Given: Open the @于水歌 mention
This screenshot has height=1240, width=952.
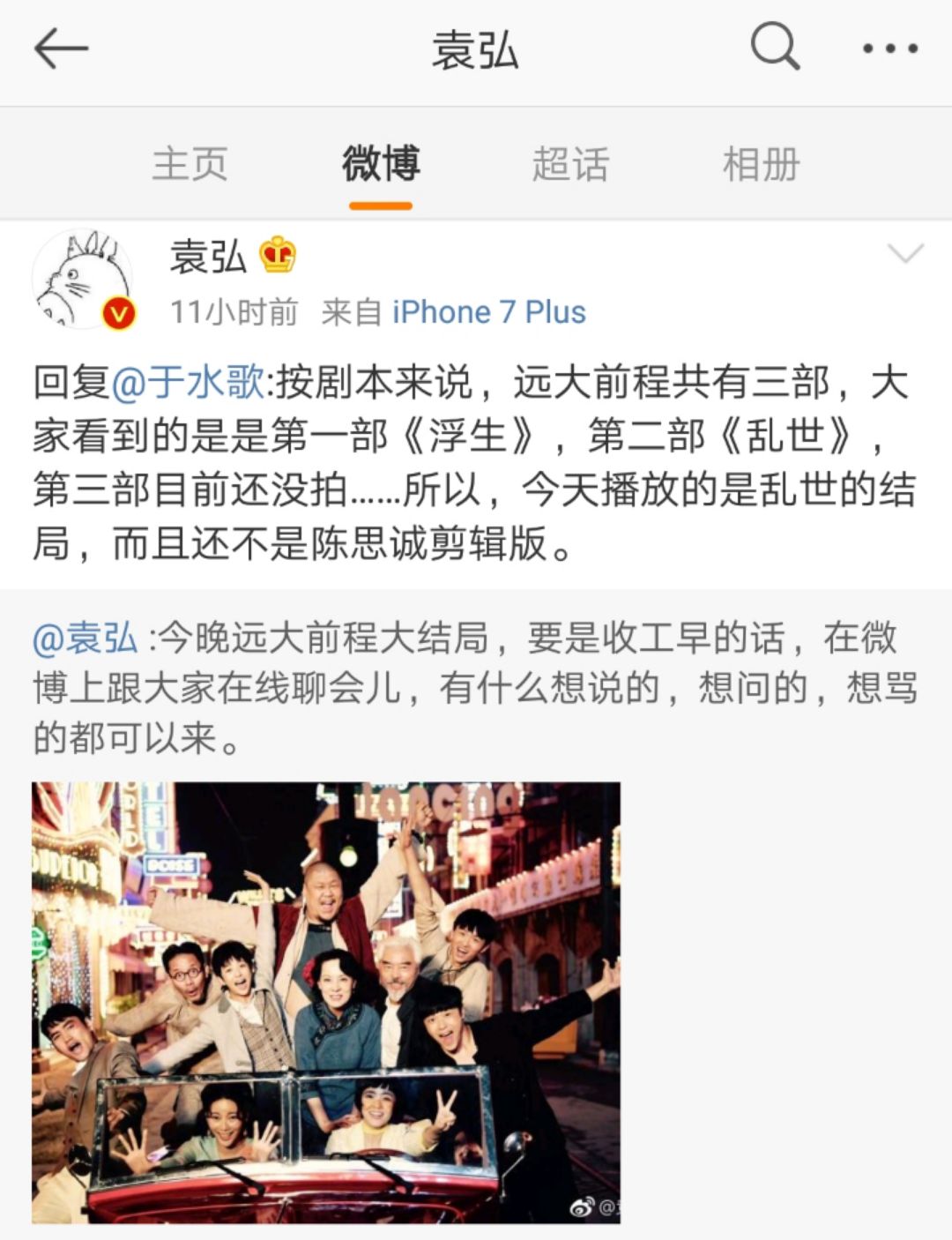Looking at the screenshot, I should pos(188,382).
